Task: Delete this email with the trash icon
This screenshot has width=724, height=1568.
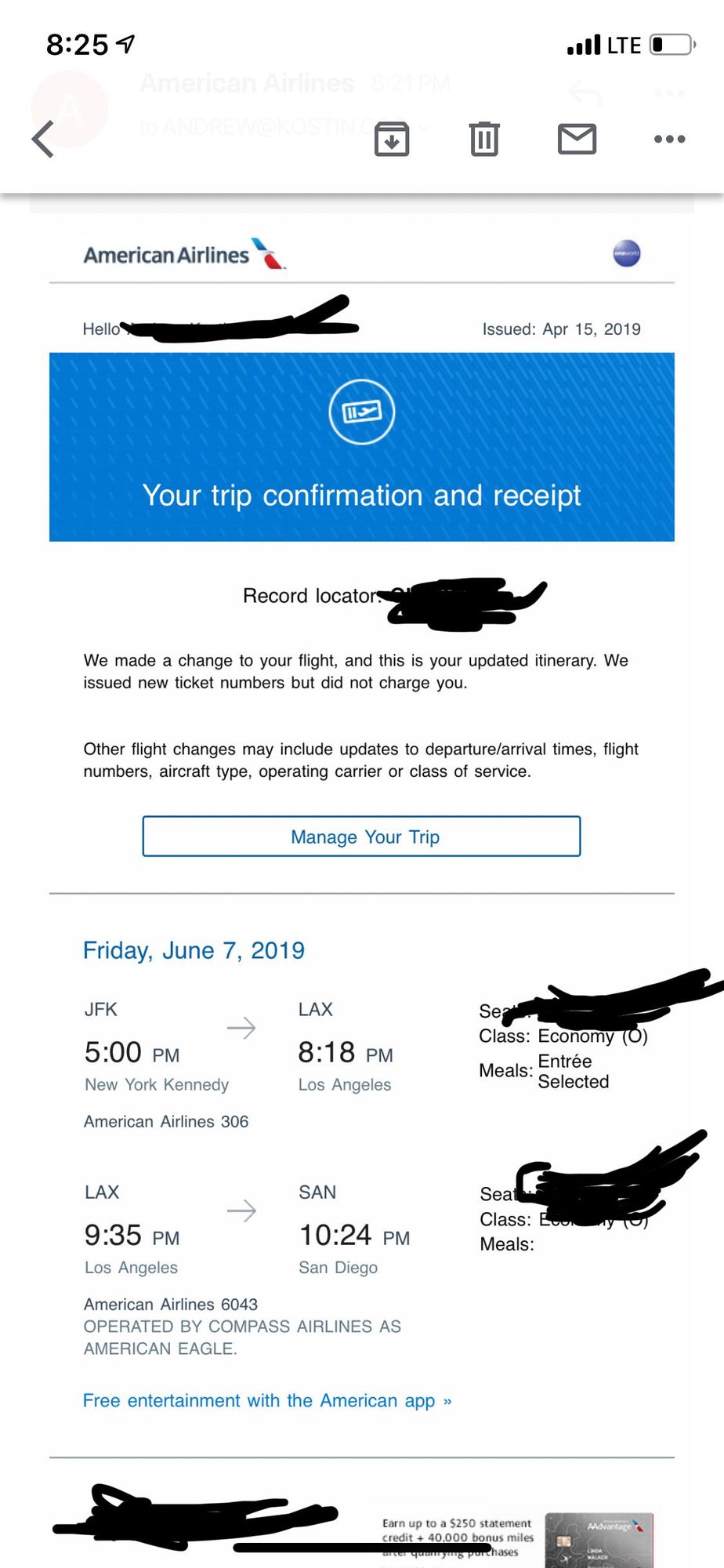Action: click(x=484, y=140)
